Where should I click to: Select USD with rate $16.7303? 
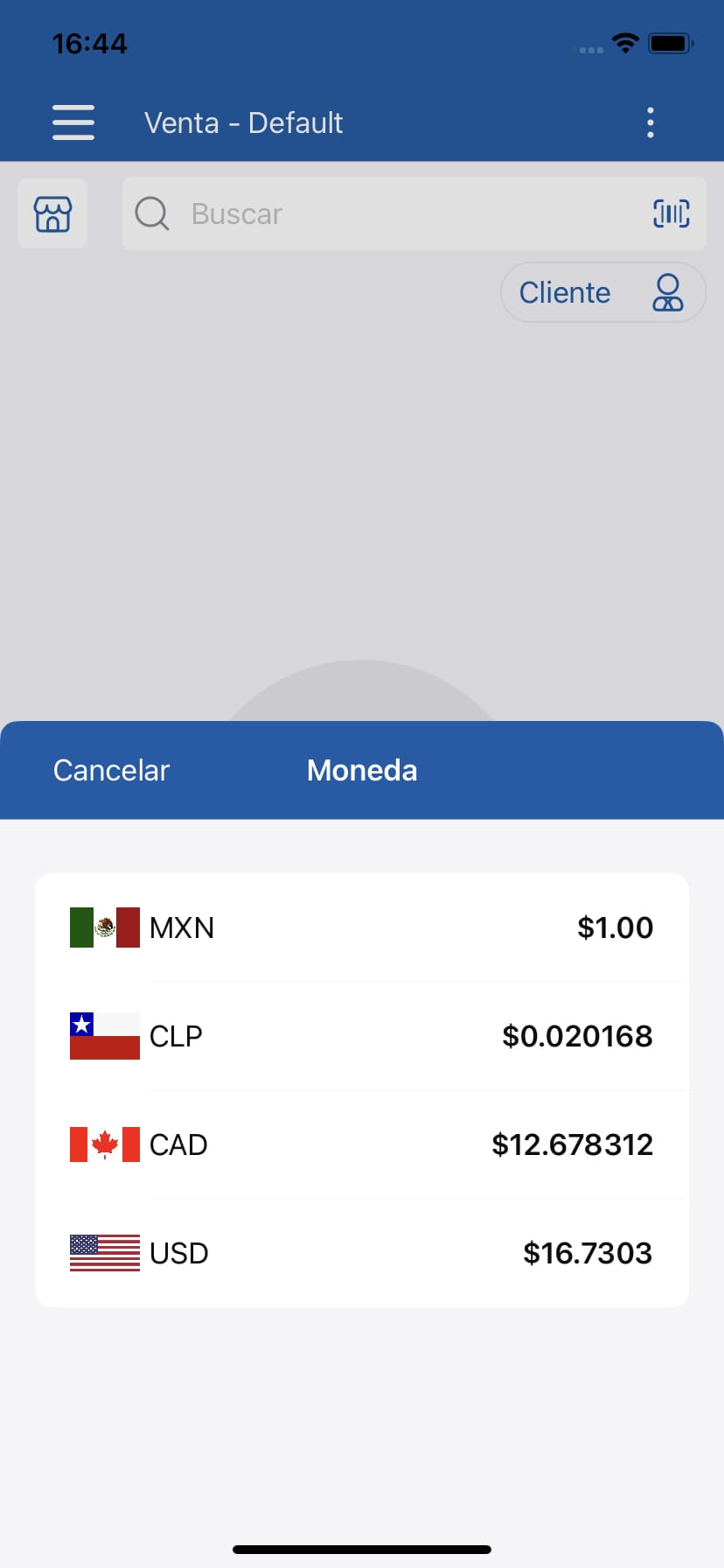tap(362, 1253)
